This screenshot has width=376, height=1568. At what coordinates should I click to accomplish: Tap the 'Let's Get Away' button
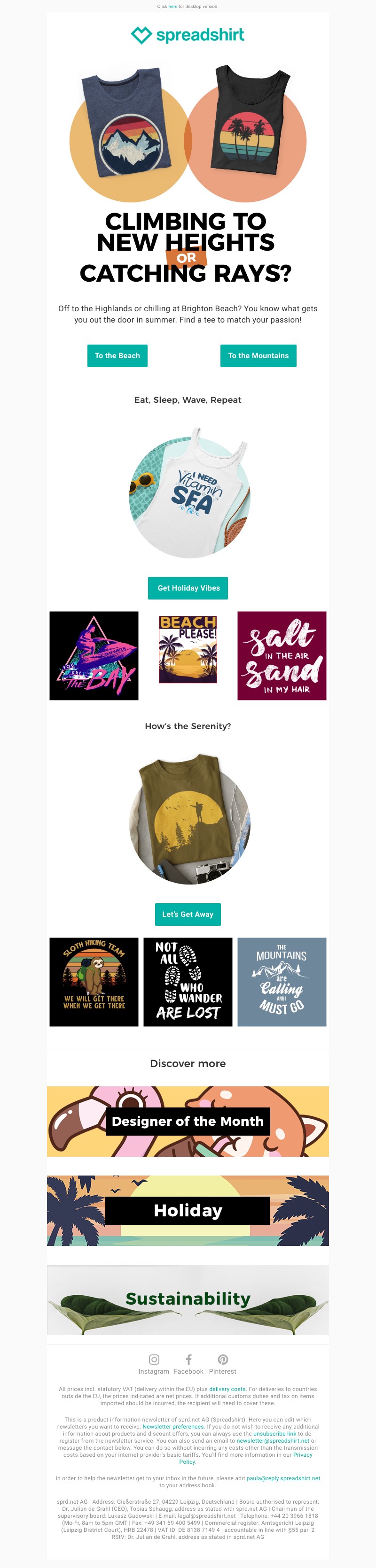point(188,914)
